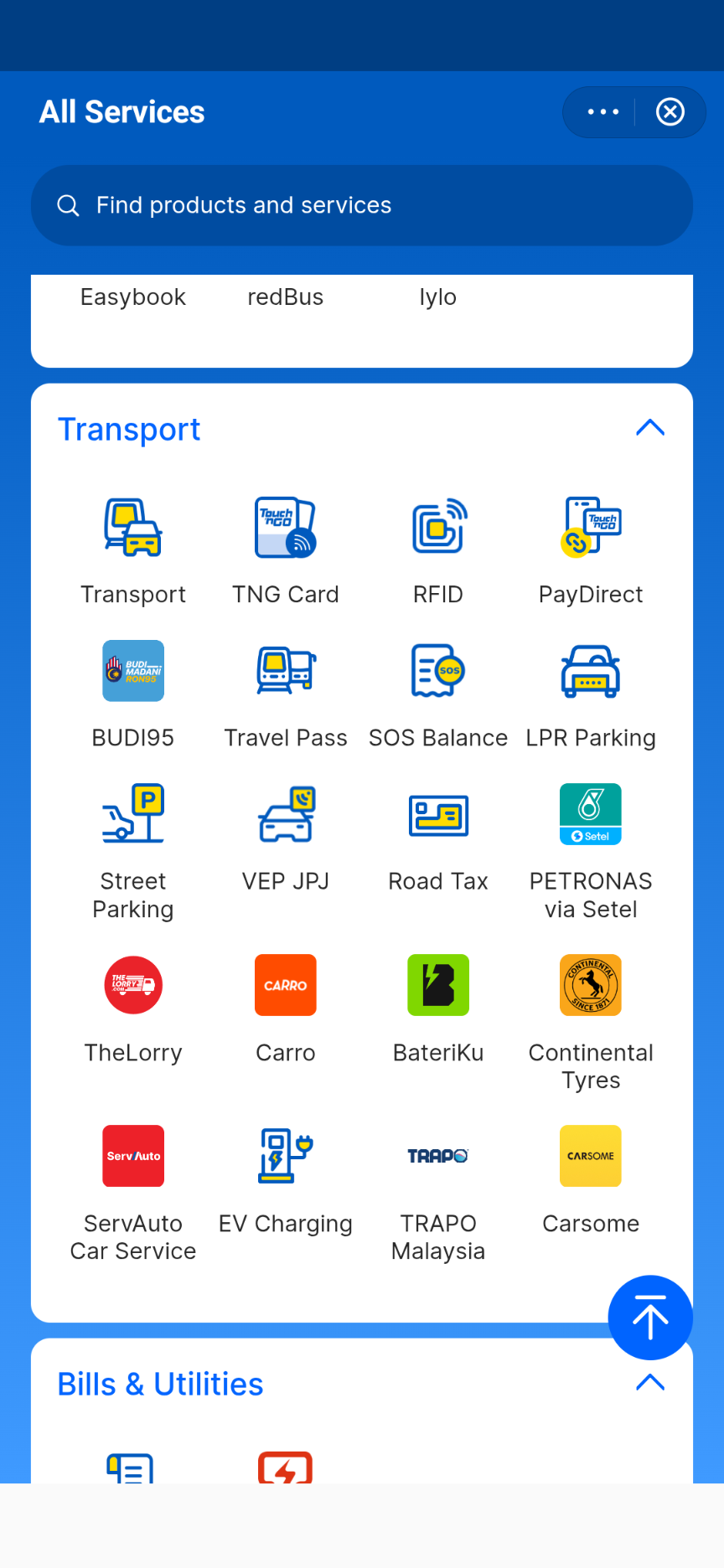Collapse the Transport section
This screenshot has width=724, height=1568.
click(x=650, y=427)
